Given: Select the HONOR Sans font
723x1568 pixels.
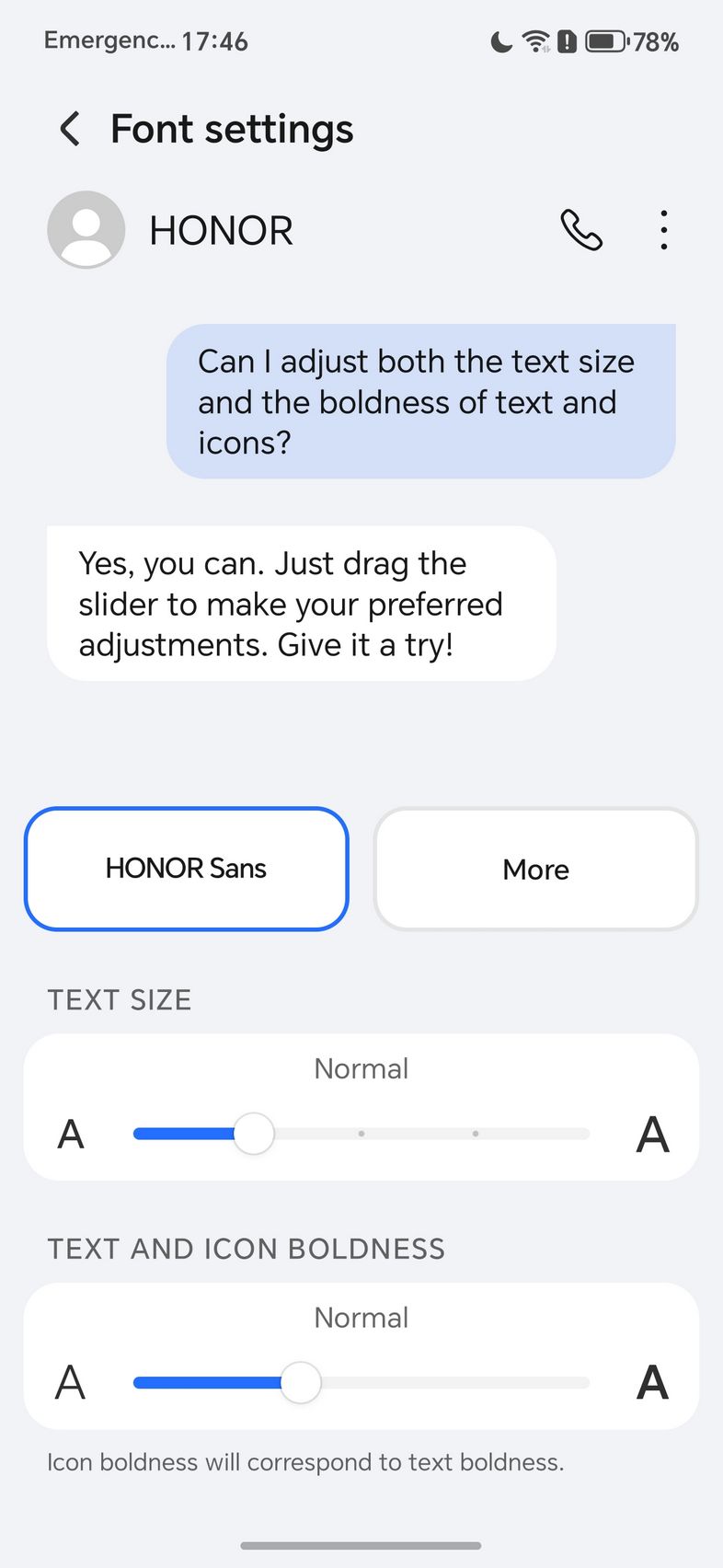Looking at the screenshot, I should click(186, 869).
